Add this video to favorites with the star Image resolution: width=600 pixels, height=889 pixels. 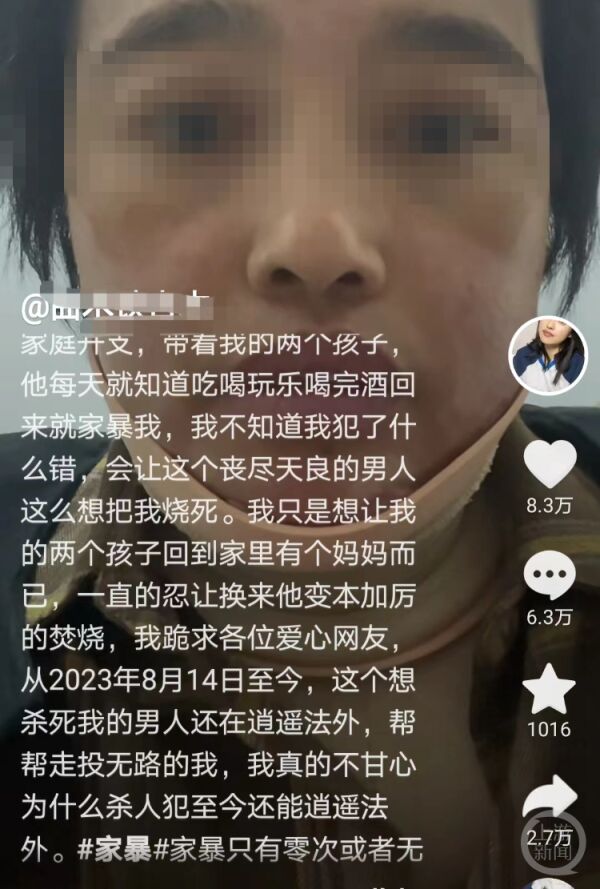550,690
